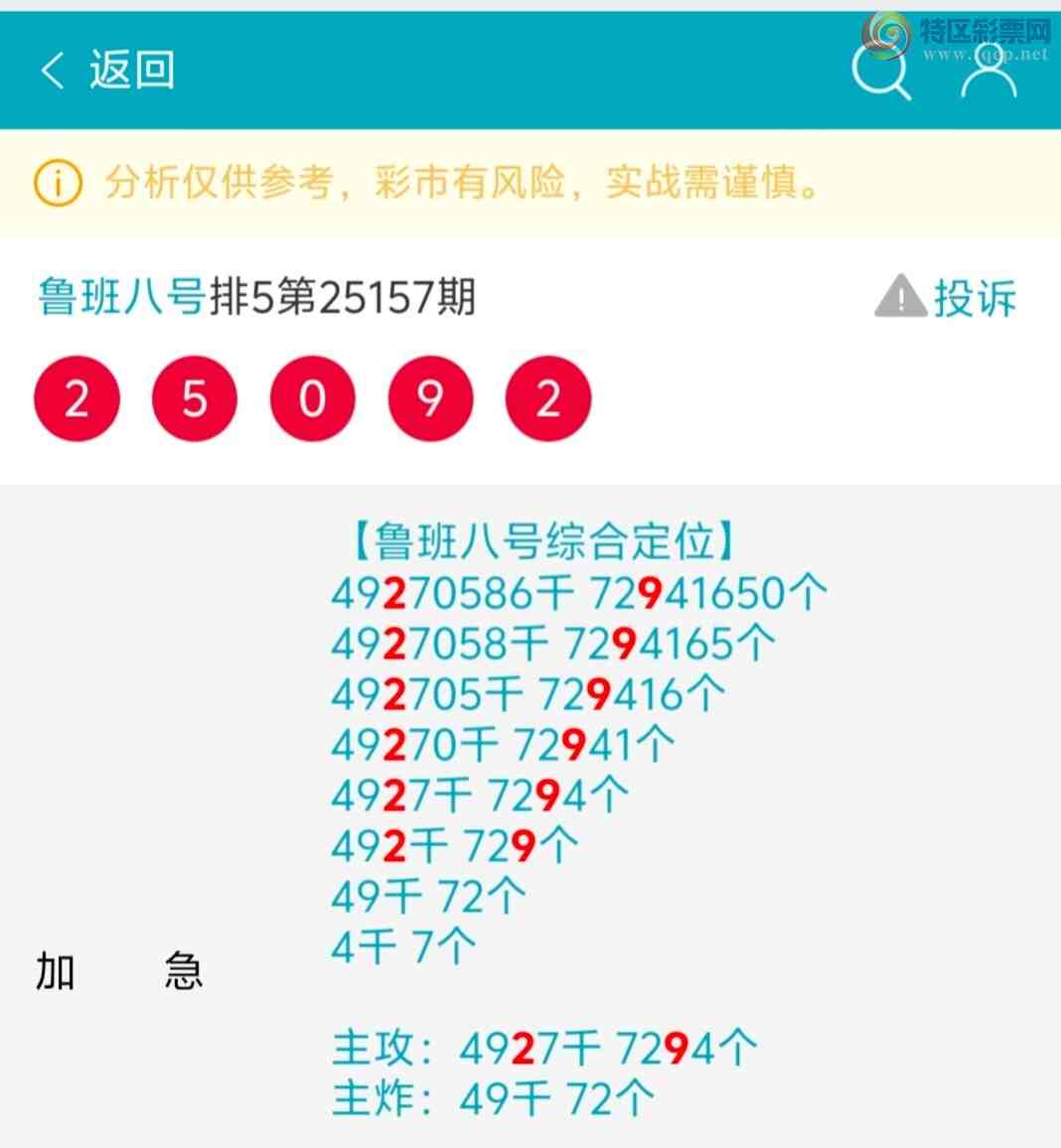Tap 投诉 to report this post
The width and height of the screenshot is (1061, 1148).
click(946, 297)
